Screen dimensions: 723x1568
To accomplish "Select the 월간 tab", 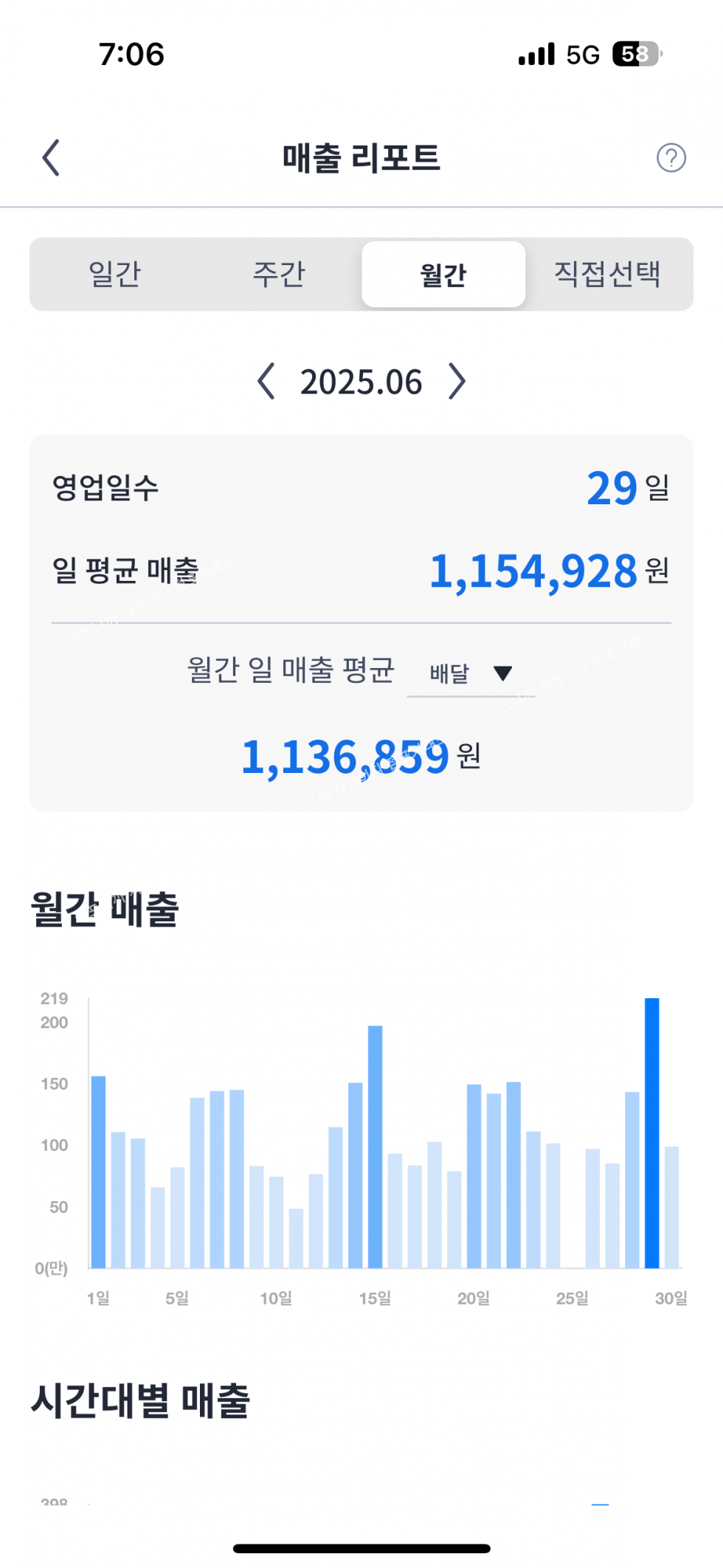I will tap(443, 274).
